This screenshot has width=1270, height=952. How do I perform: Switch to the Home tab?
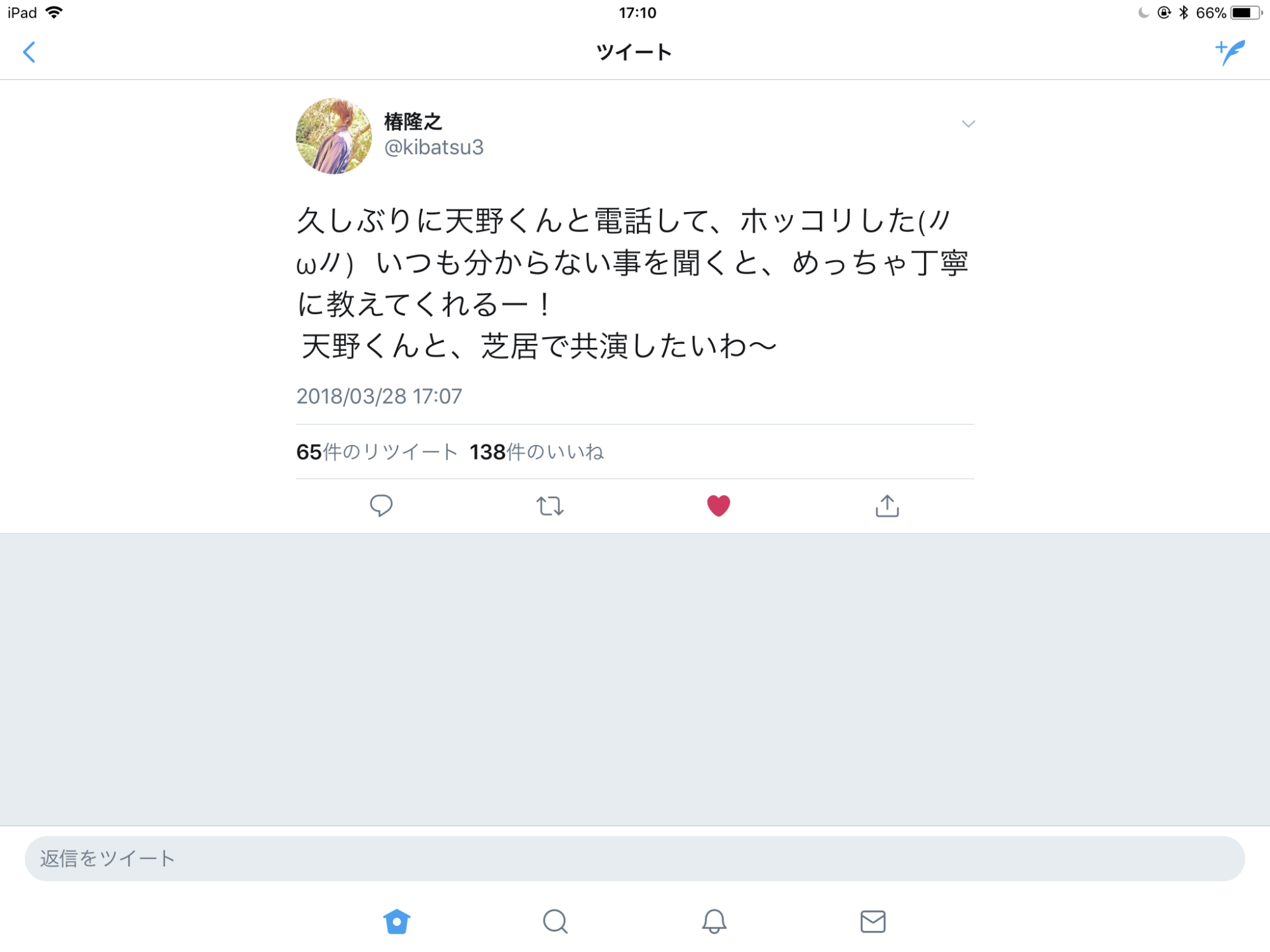(x=397, y=922)
